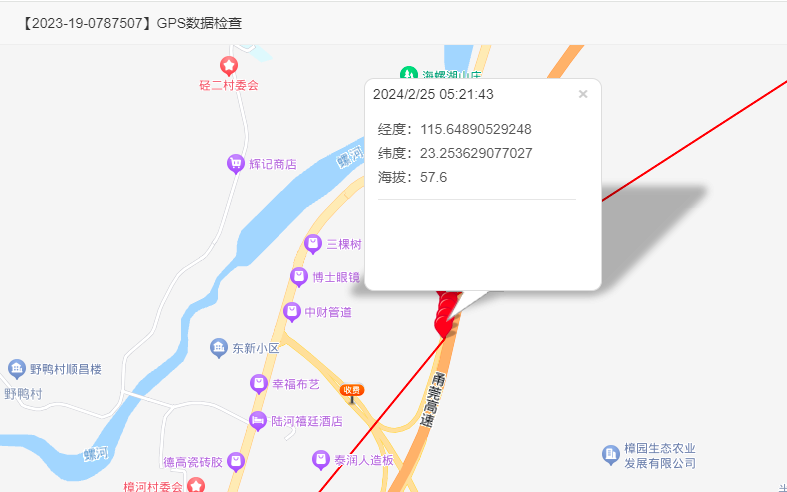
Task: Open the 陆河福廷酒店 hotel marker
Action: coord(258,421)
